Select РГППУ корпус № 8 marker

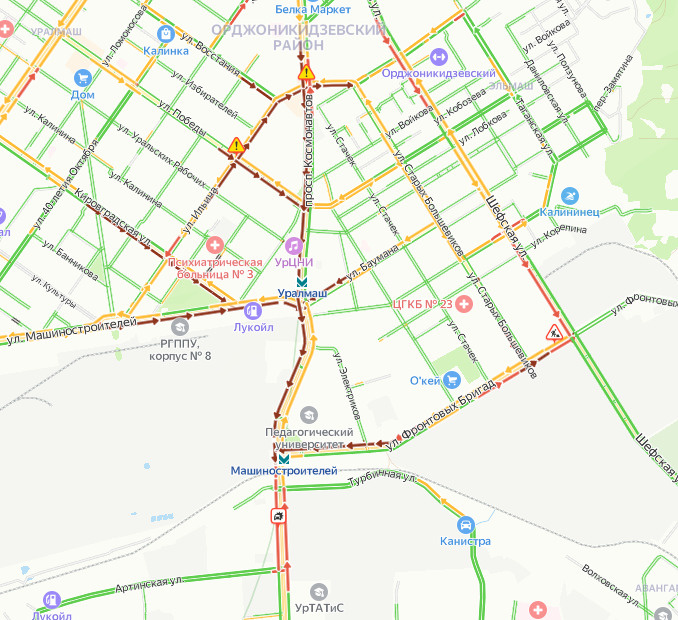180,326
